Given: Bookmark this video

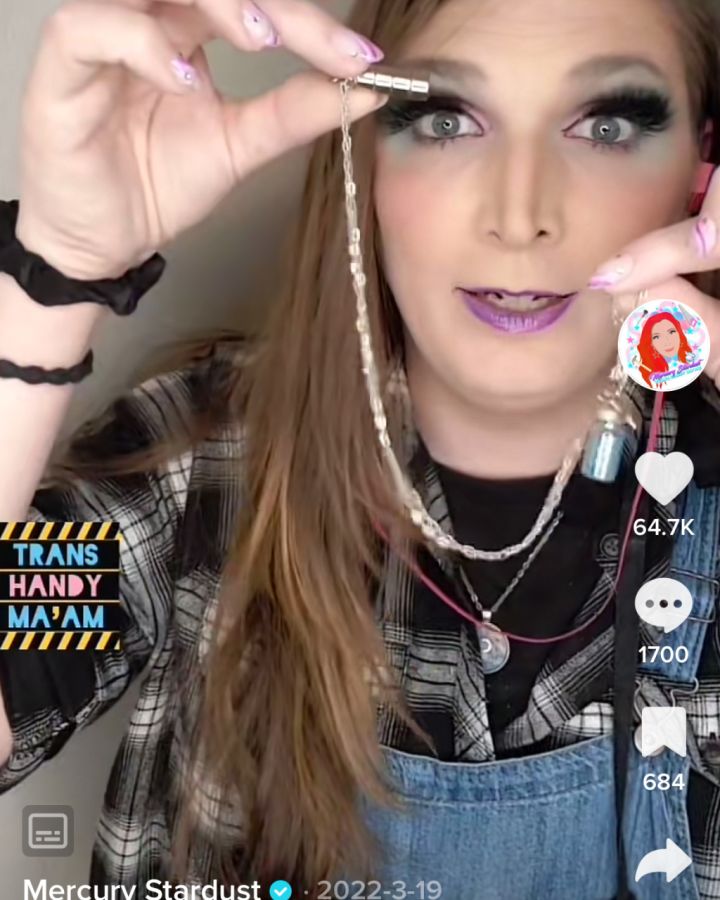Looking at the screenshot, I should click(663, 732).
